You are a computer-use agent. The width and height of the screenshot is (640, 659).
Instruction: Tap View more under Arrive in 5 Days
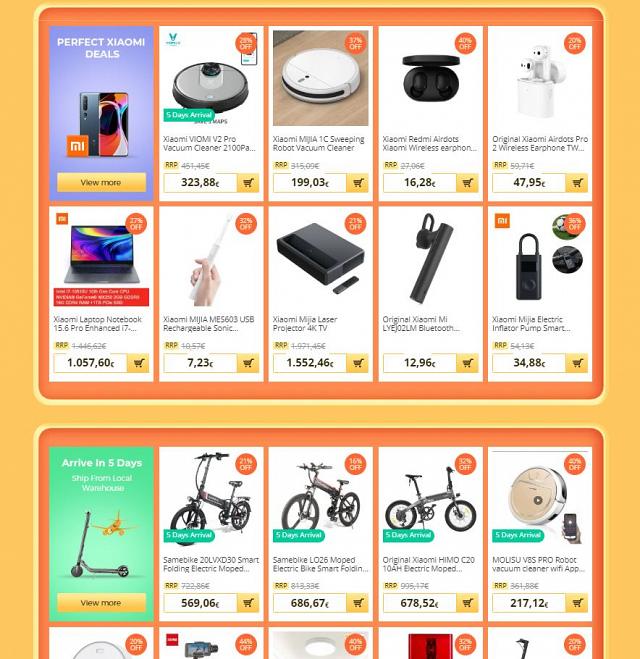point(101,603)
